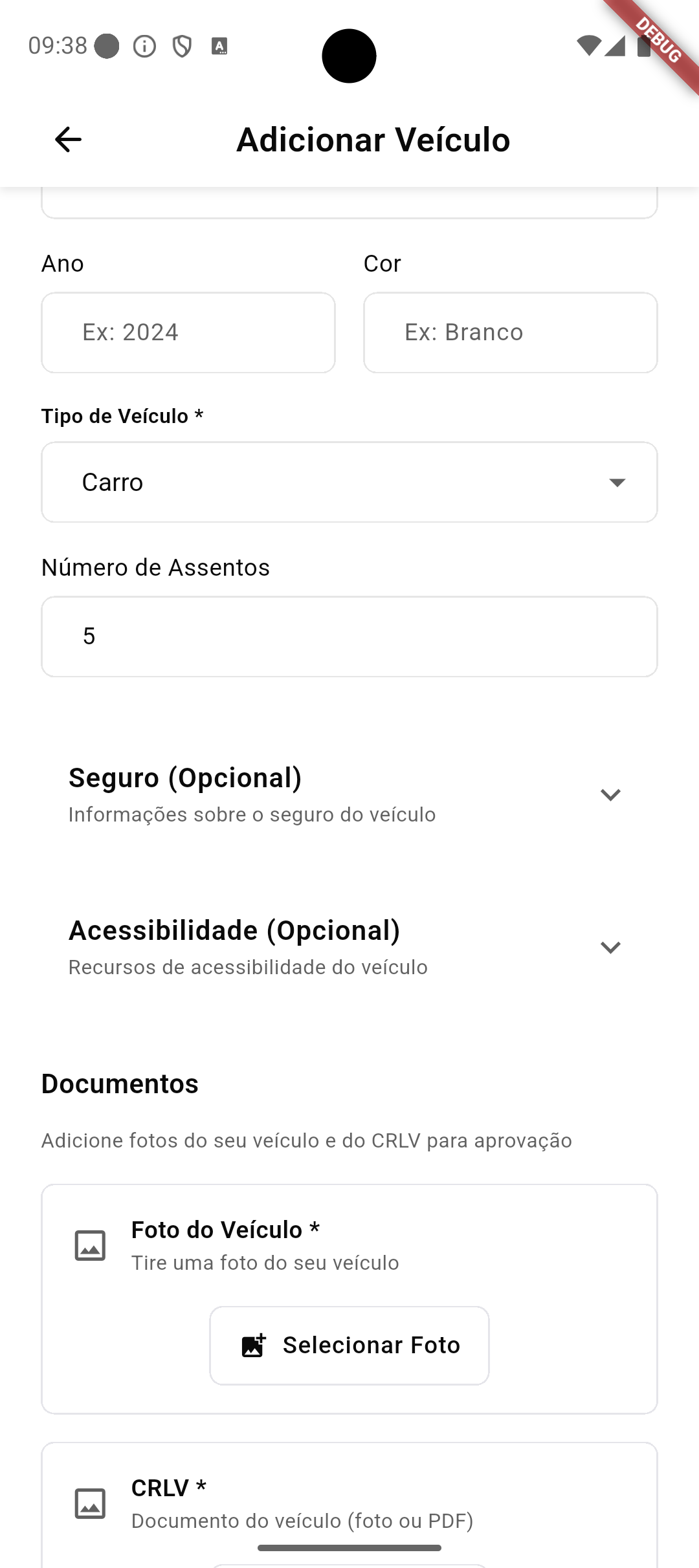Tap the Selecionar Foto button

tap(349, 1345)
